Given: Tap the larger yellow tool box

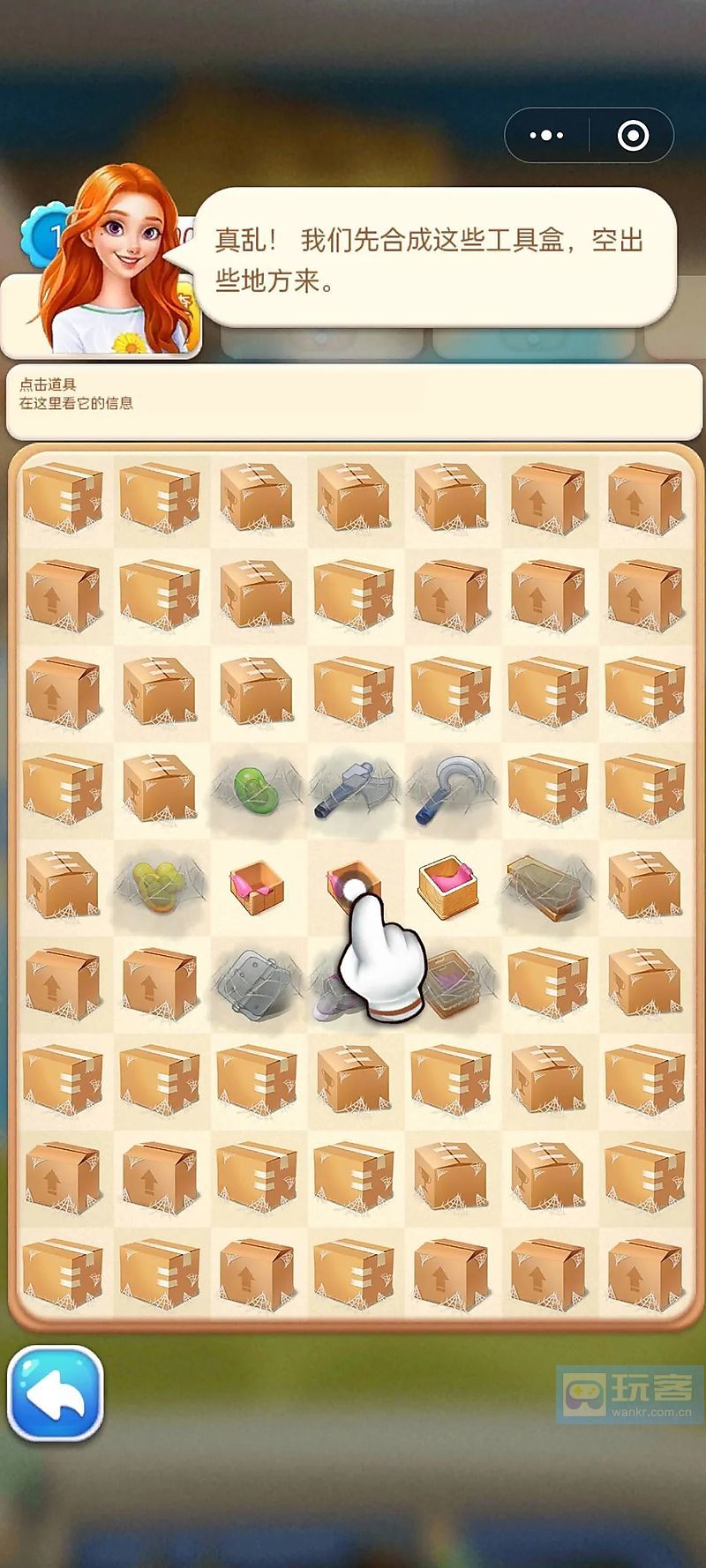Looking at the screenshot, I should click(450, 885).
